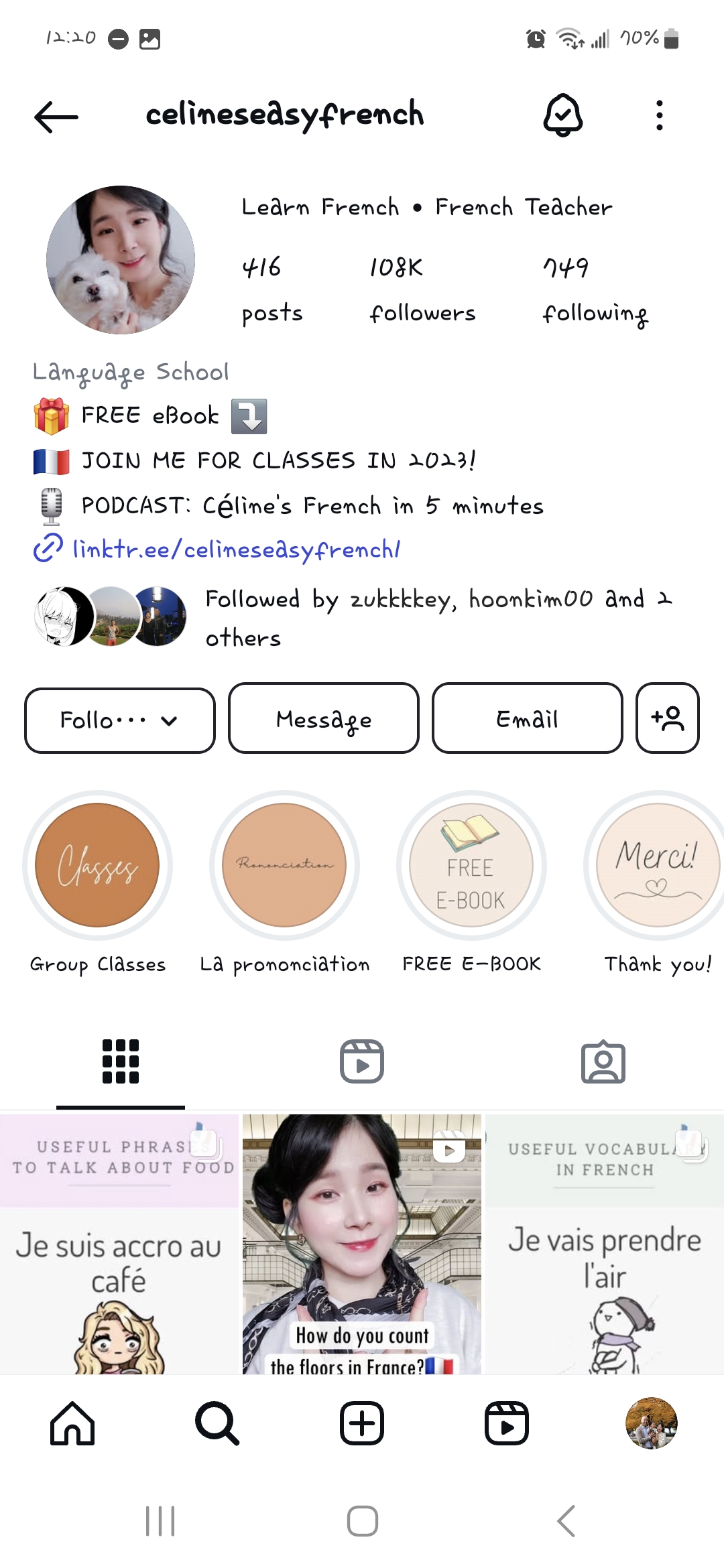Image resolution: width=724 pixels, height=1568 pixels.
Task: Open the FREE E-BOOK highlight
Action: point(471,865)
